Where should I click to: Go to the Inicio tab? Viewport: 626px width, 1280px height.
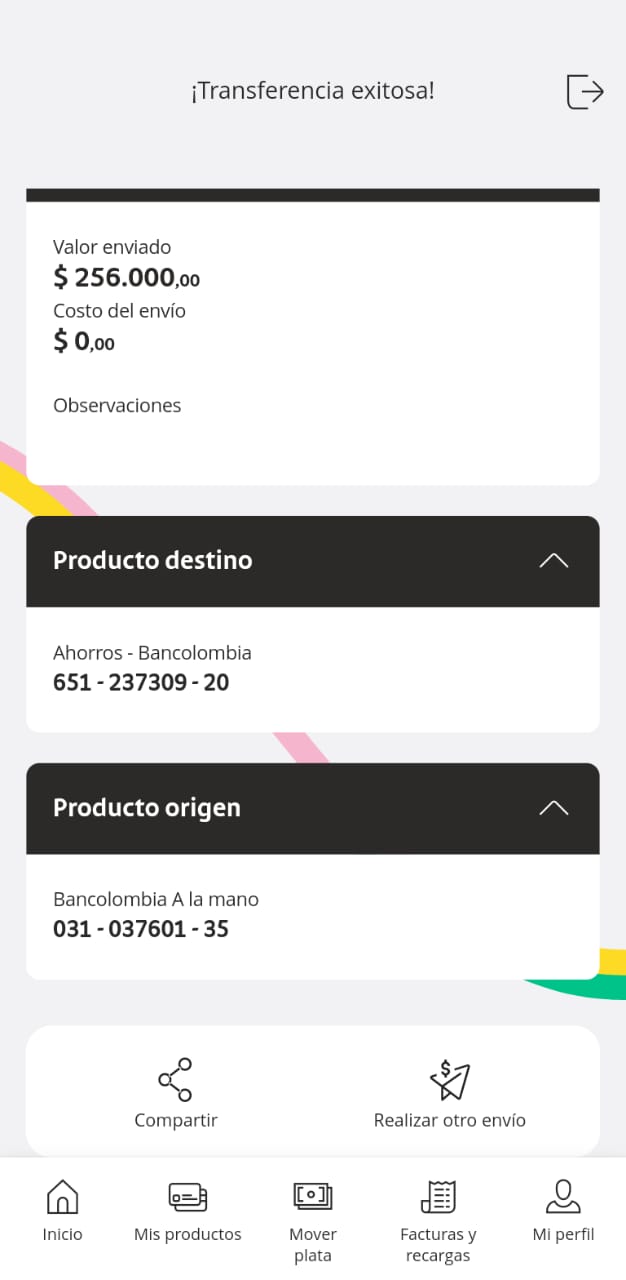pos(62,1211)
